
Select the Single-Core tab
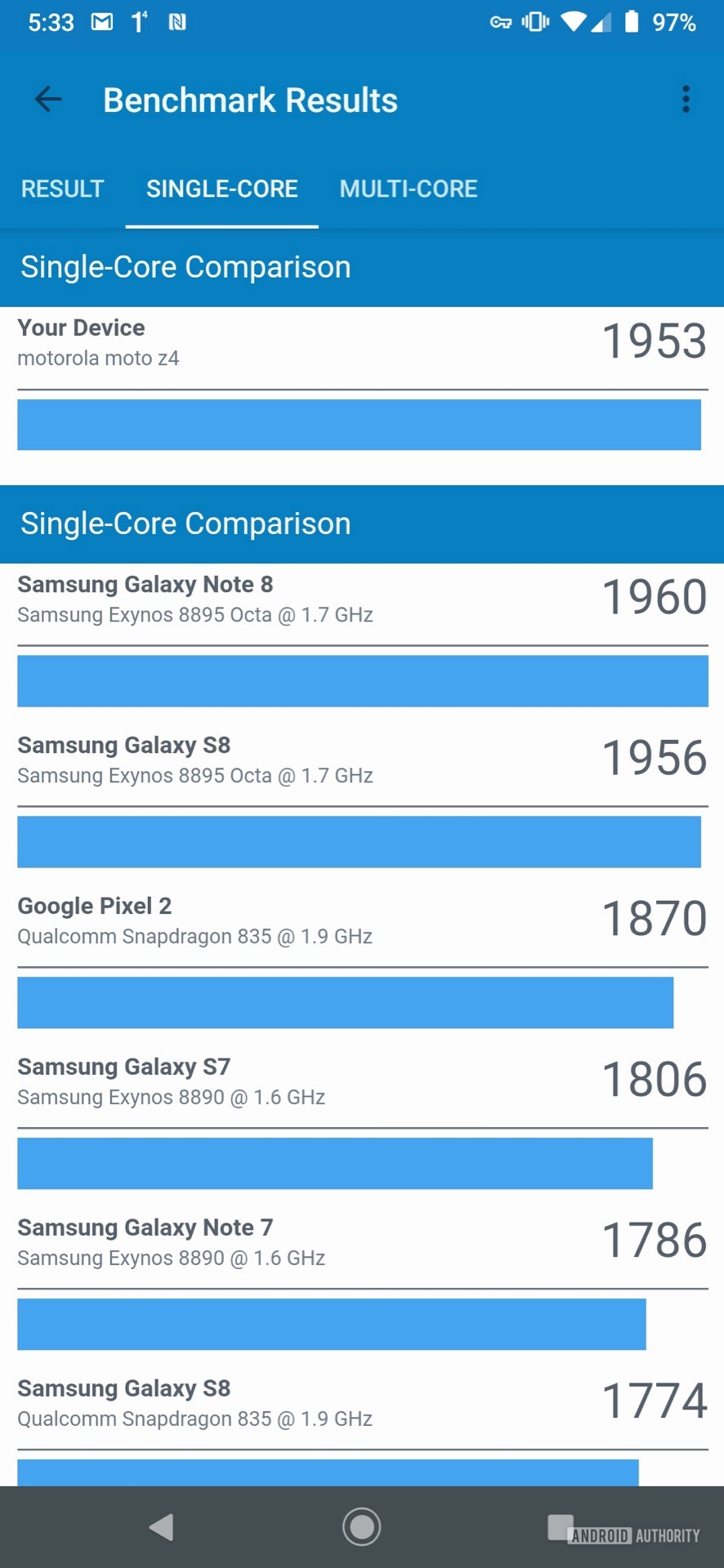tap(221, 189)
